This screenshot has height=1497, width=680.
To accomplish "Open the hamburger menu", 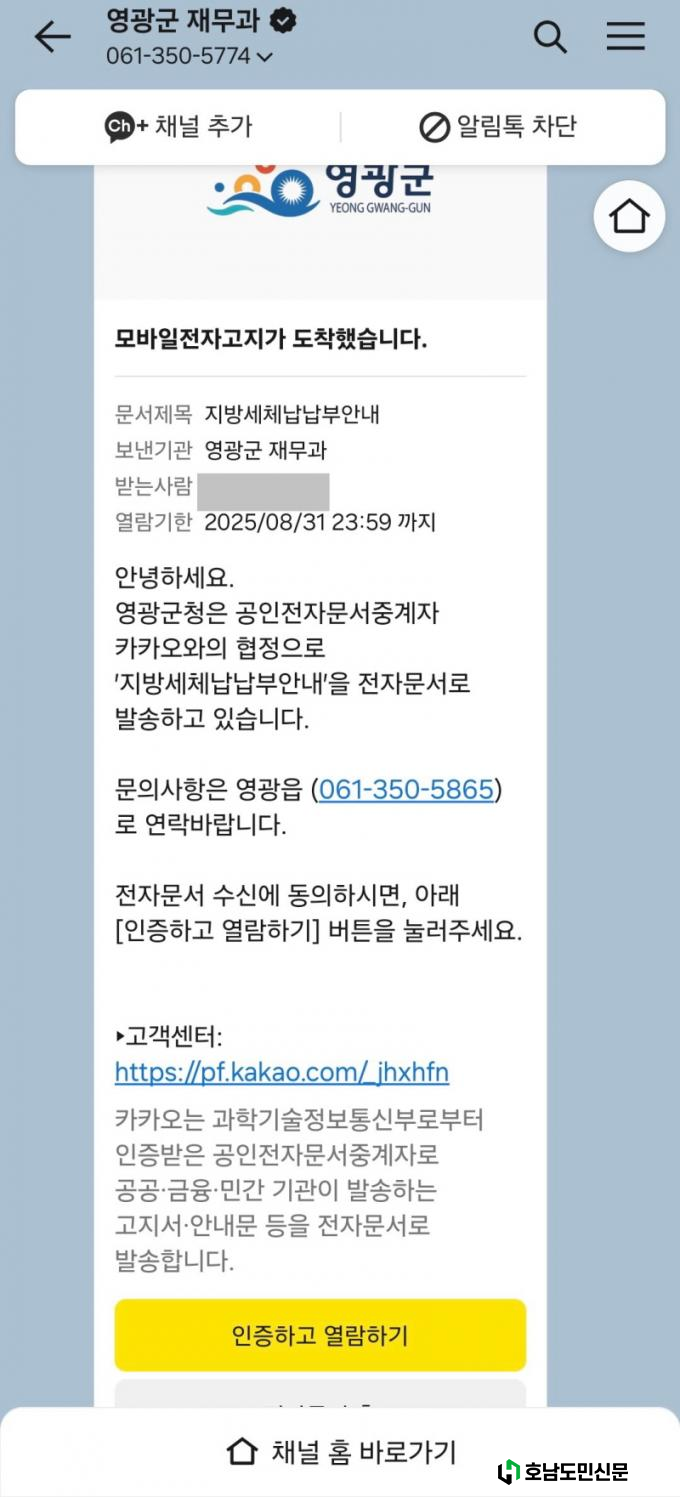I will [626, 37].
